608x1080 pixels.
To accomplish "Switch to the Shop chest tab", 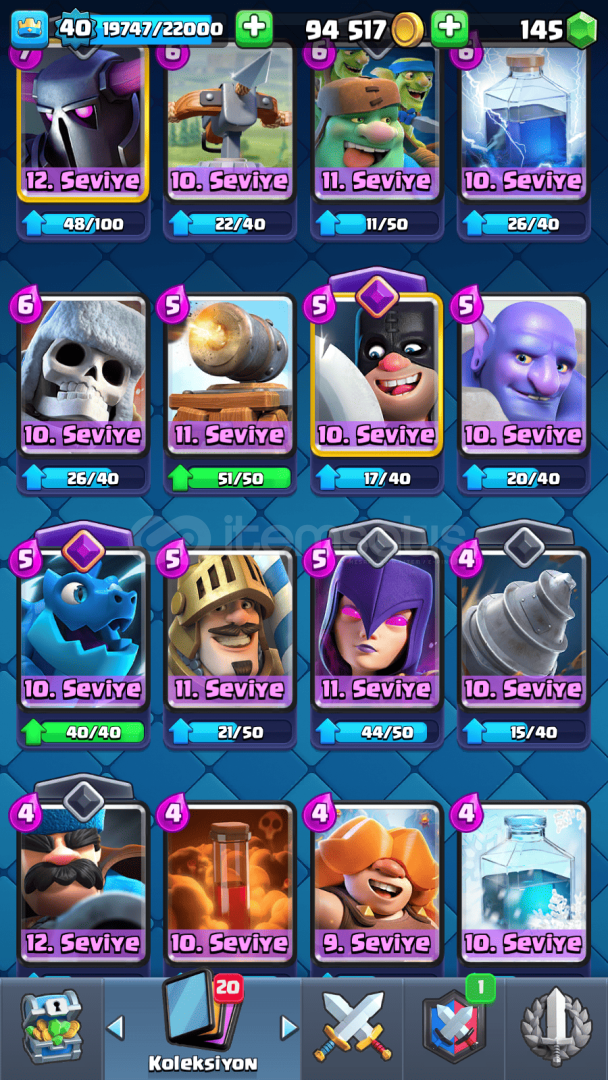I will [x=50, y=1027].
